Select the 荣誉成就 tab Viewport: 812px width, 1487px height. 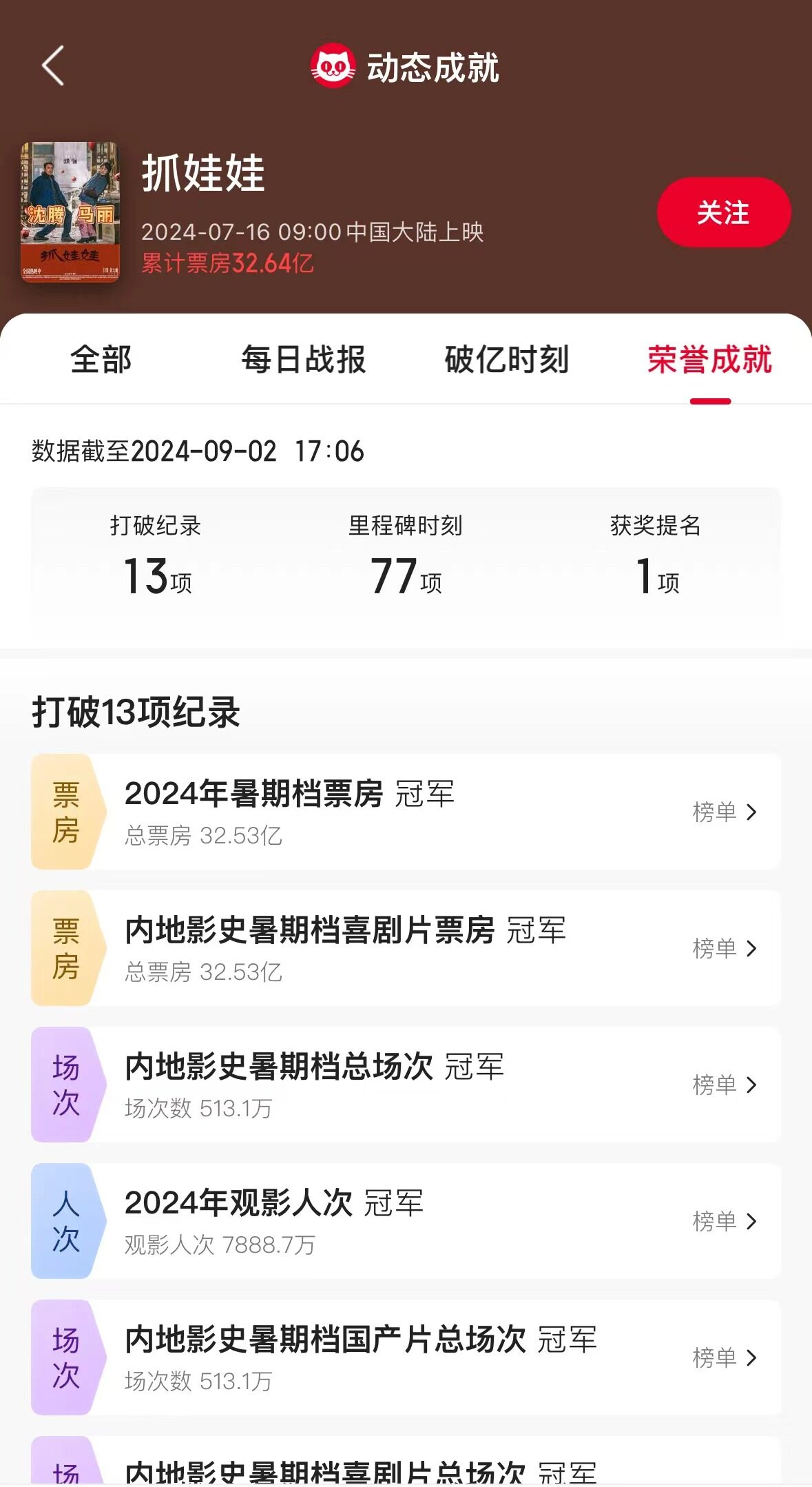[710, 360]
